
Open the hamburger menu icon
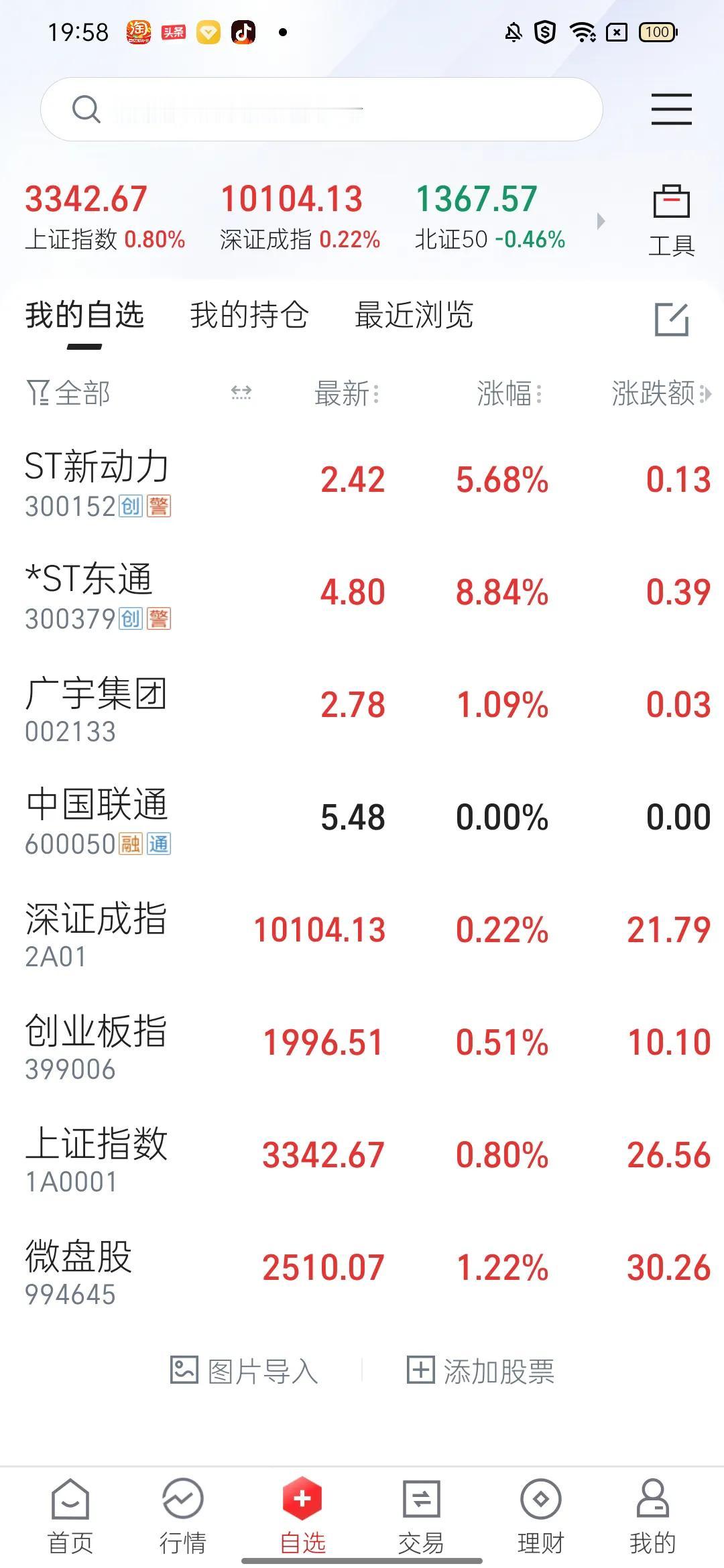pos(671,109)
